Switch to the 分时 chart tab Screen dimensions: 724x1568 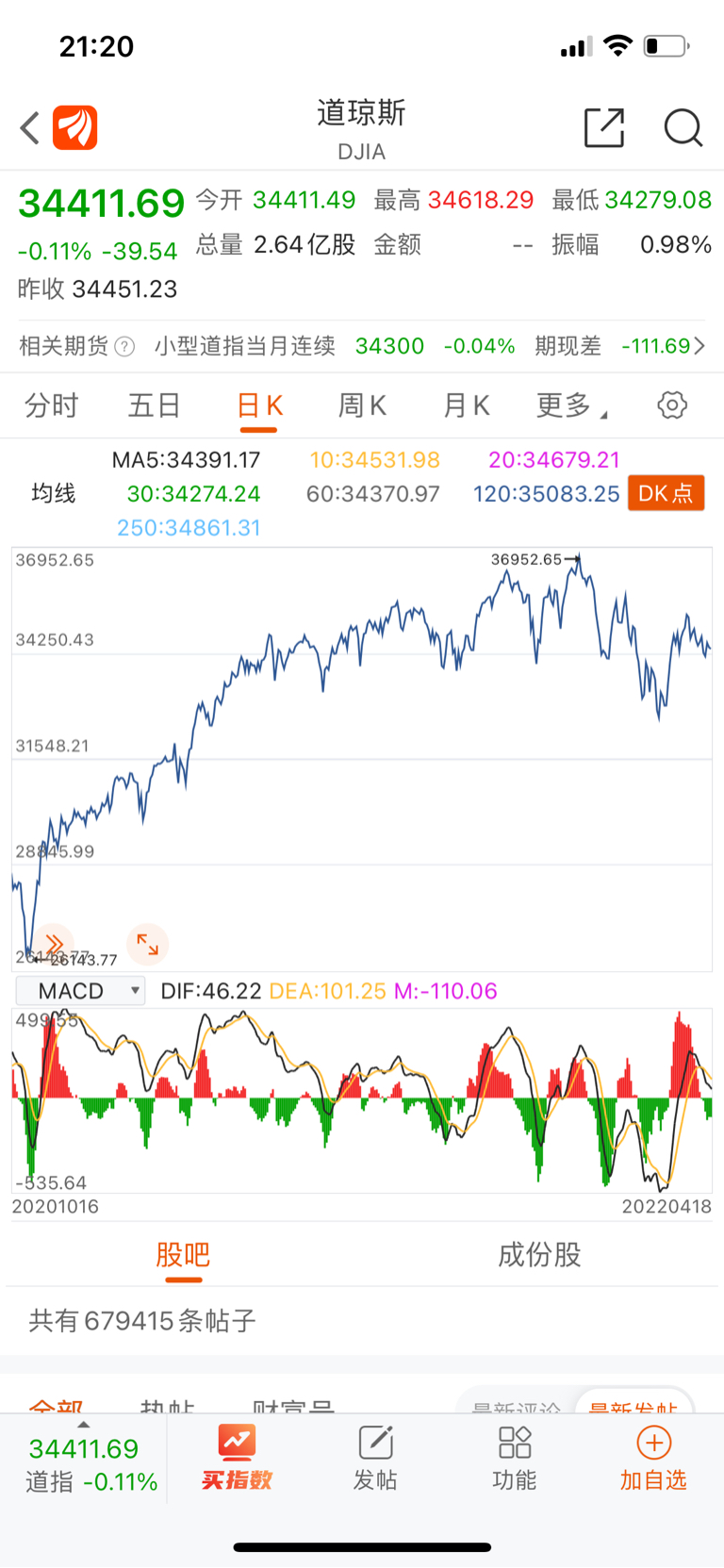click(52, 405)
